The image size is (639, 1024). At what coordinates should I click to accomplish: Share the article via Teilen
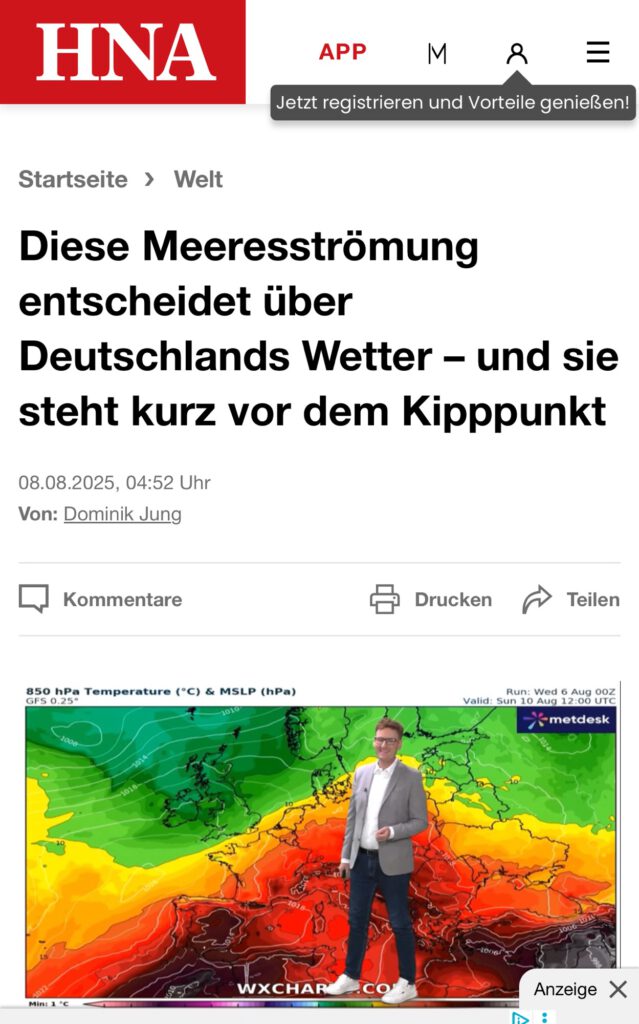571,599
